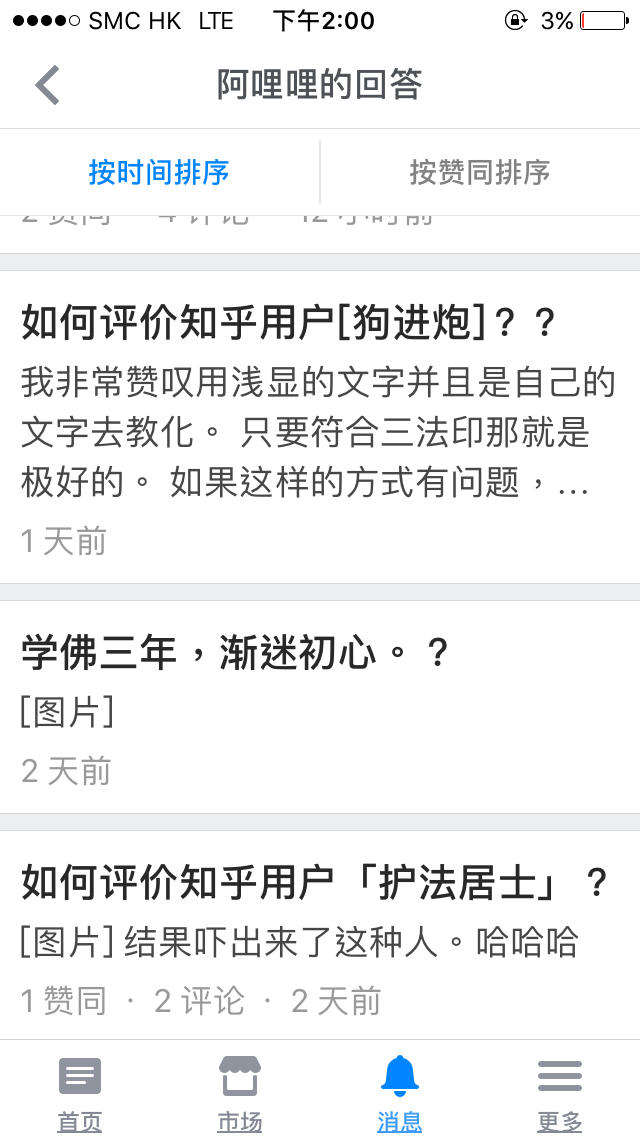The image size is (640, 1136).
Task: Go back using the top-left arrow
Action: pos(48,85)
